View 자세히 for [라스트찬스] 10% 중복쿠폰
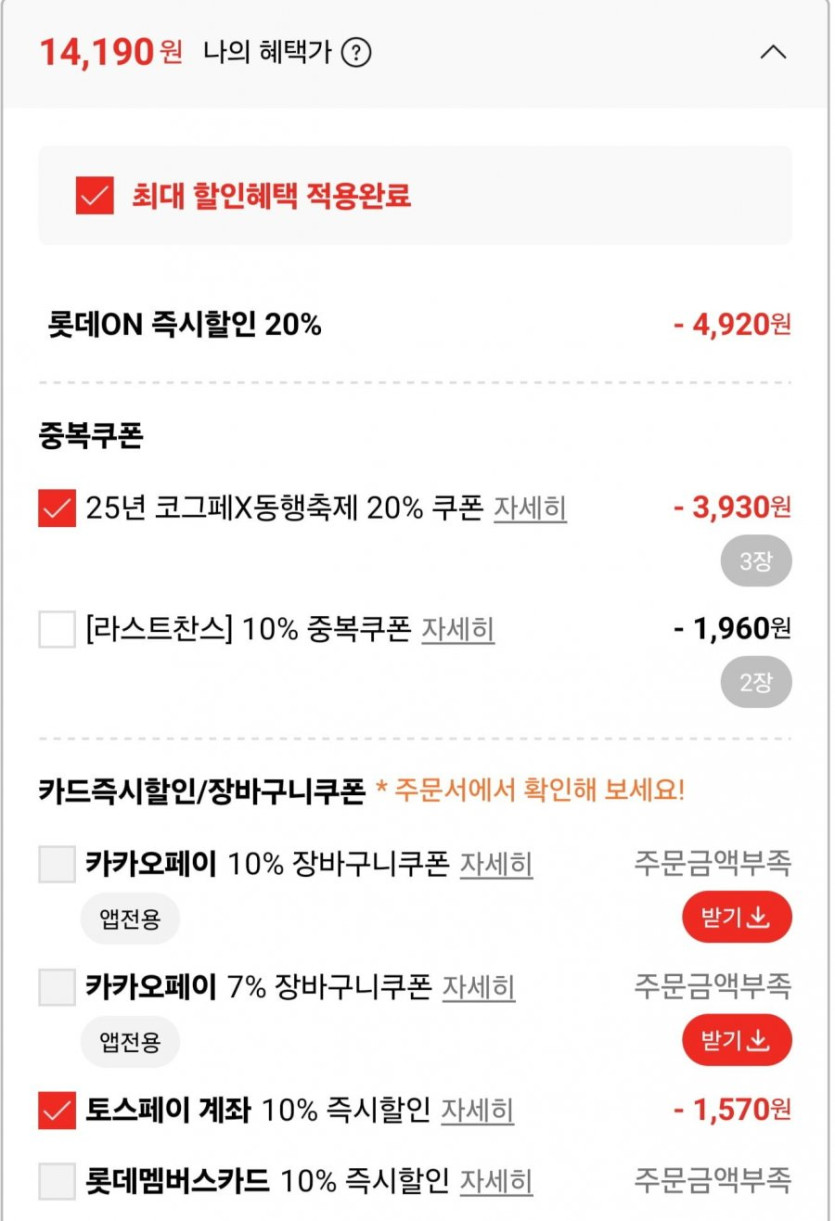Screen dimensions: 835x1221 pos(458,630)
